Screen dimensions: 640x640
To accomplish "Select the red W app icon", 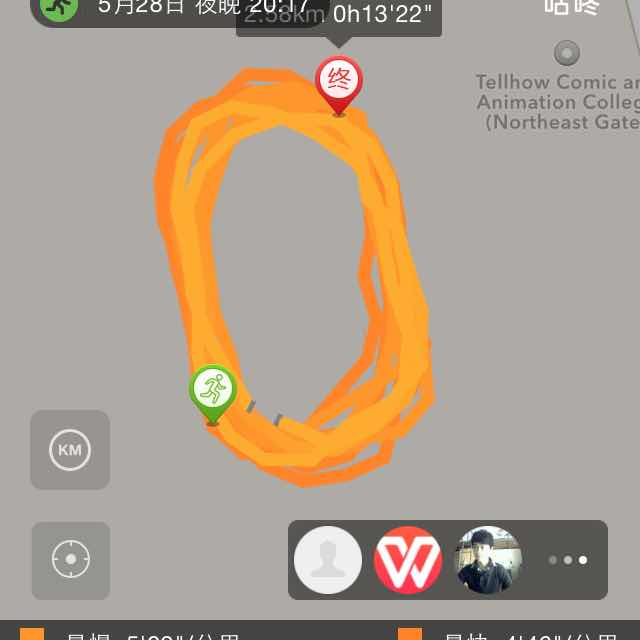I will (408, 560).
